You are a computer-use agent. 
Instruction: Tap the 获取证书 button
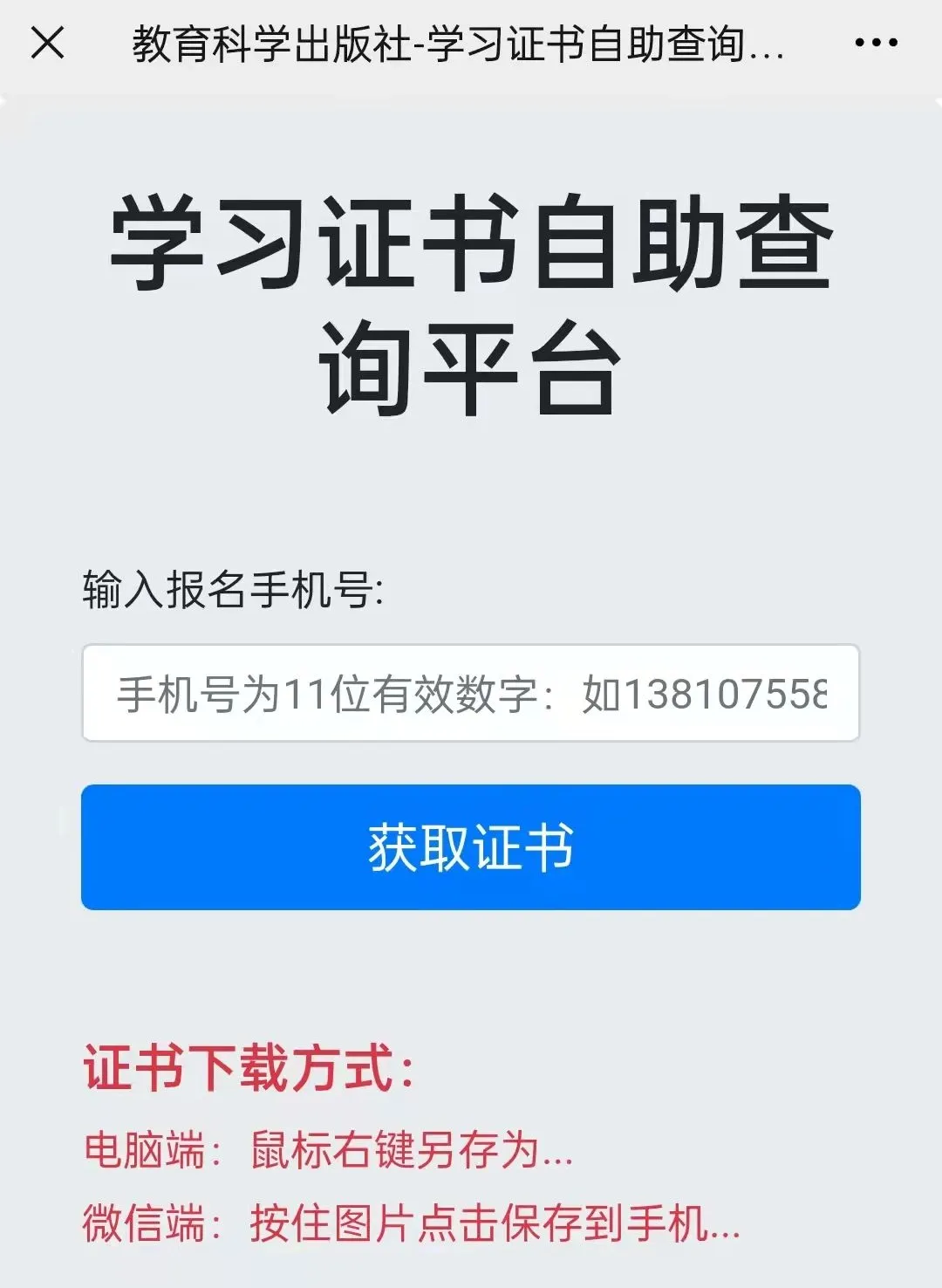click(x=471, y=847)
